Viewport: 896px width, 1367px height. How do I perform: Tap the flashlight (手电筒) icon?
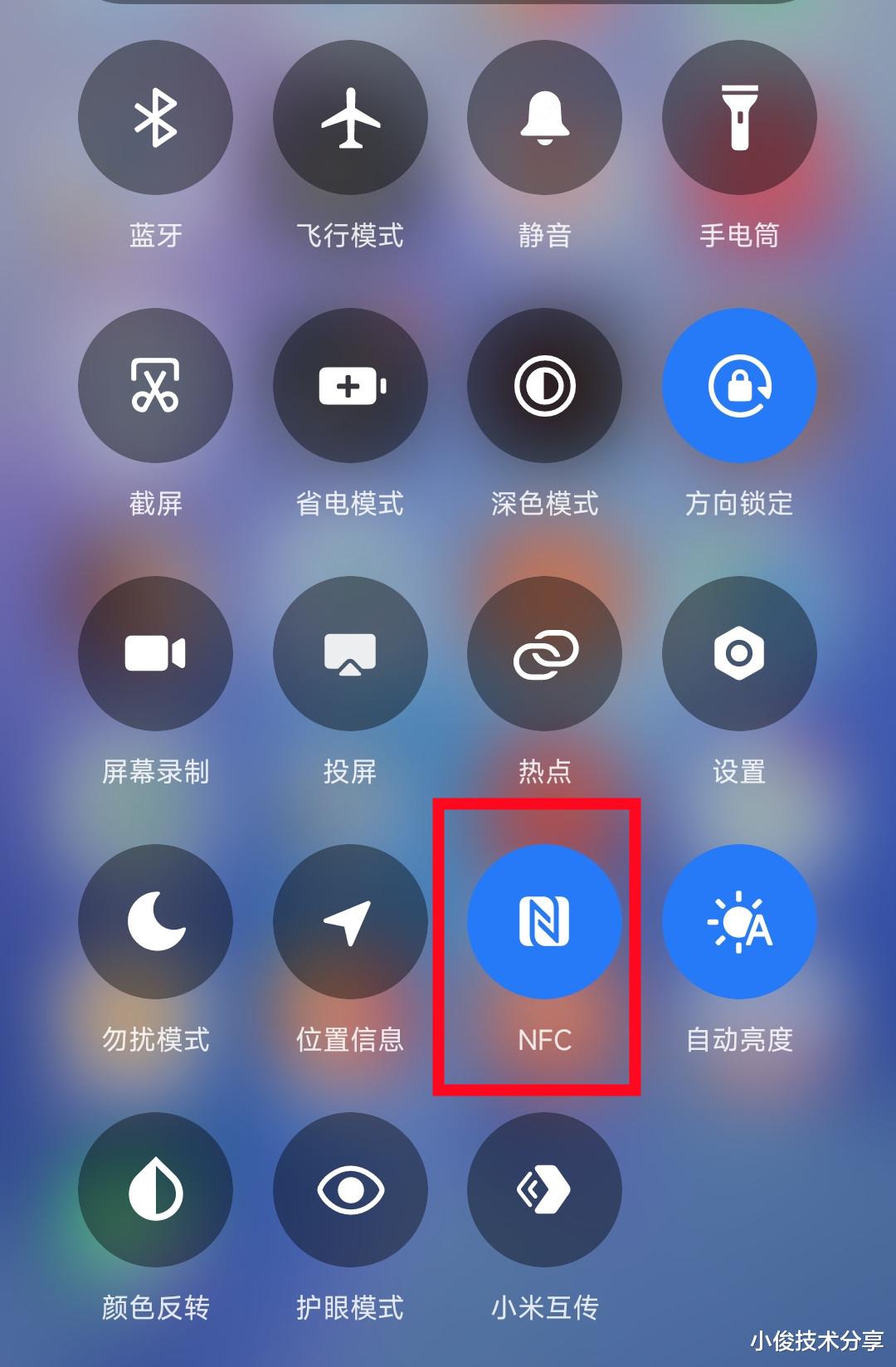point(740,119)
